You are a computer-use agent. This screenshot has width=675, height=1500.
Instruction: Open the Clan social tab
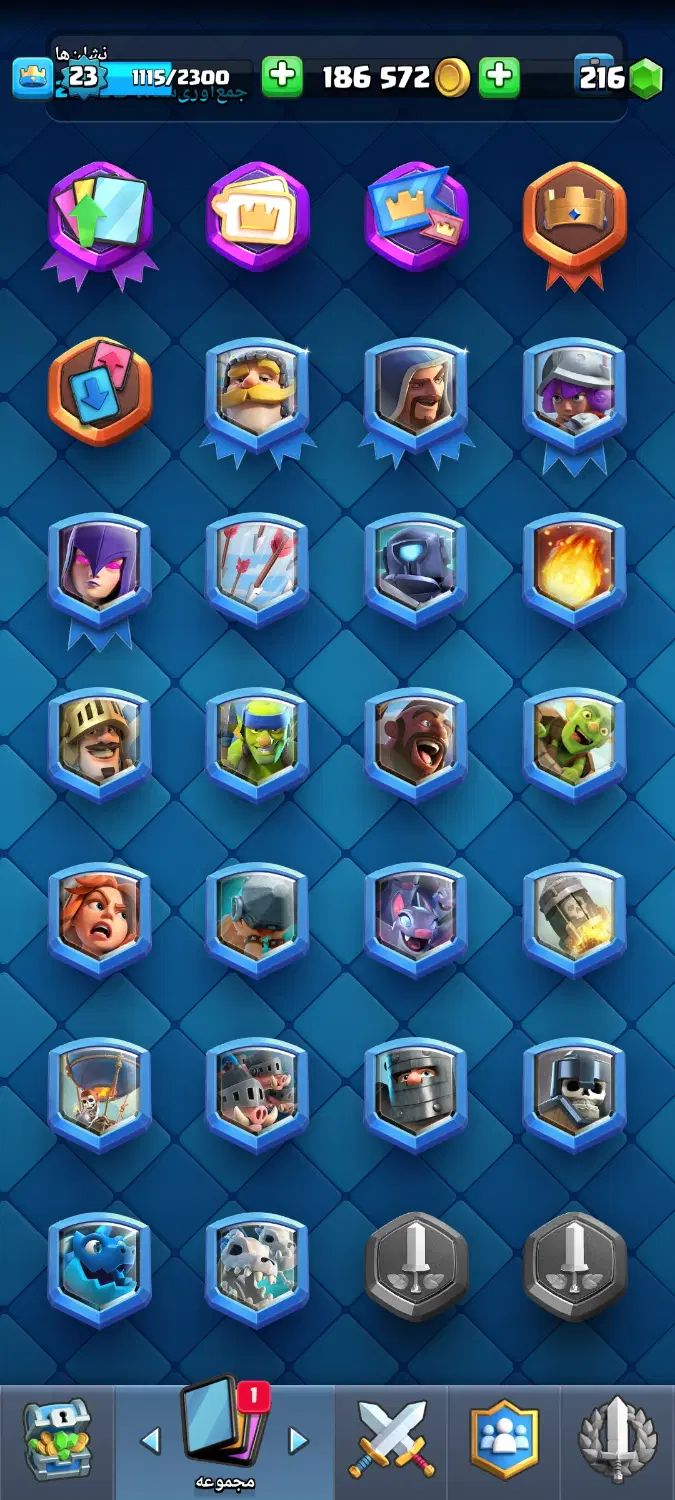(505, 1440)
